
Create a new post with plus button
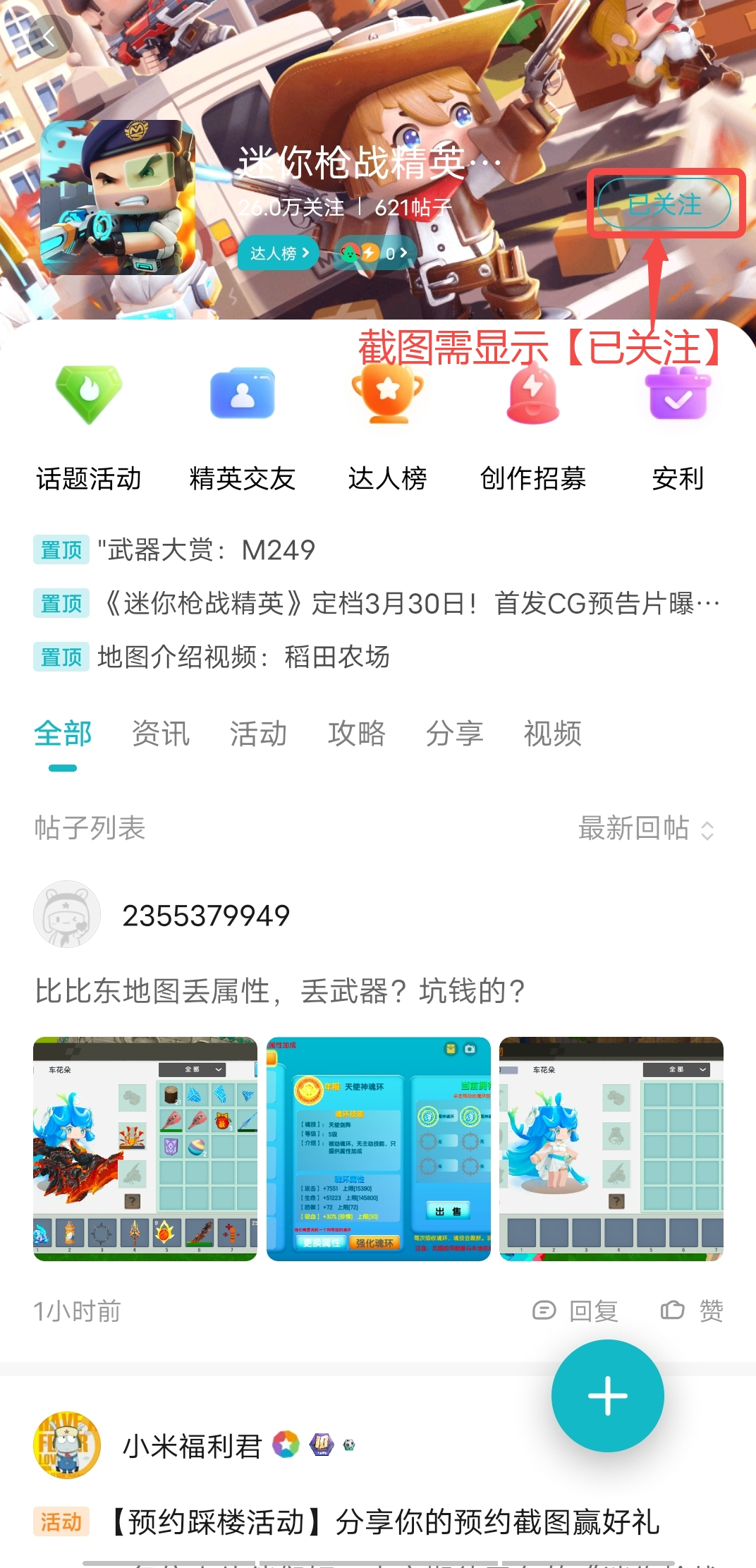607,1396
